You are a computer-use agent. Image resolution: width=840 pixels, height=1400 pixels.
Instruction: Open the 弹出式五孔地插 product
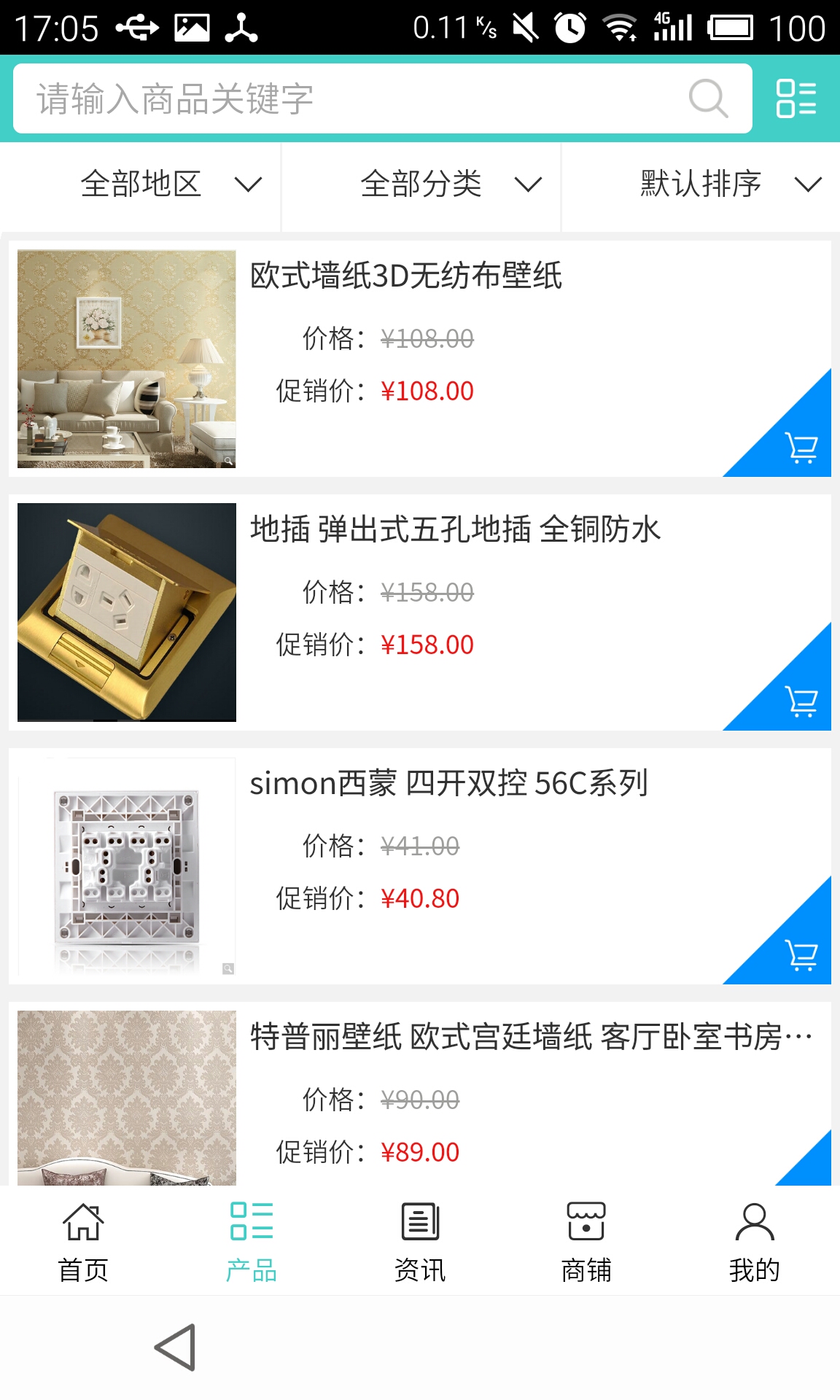tap(455, 530)
